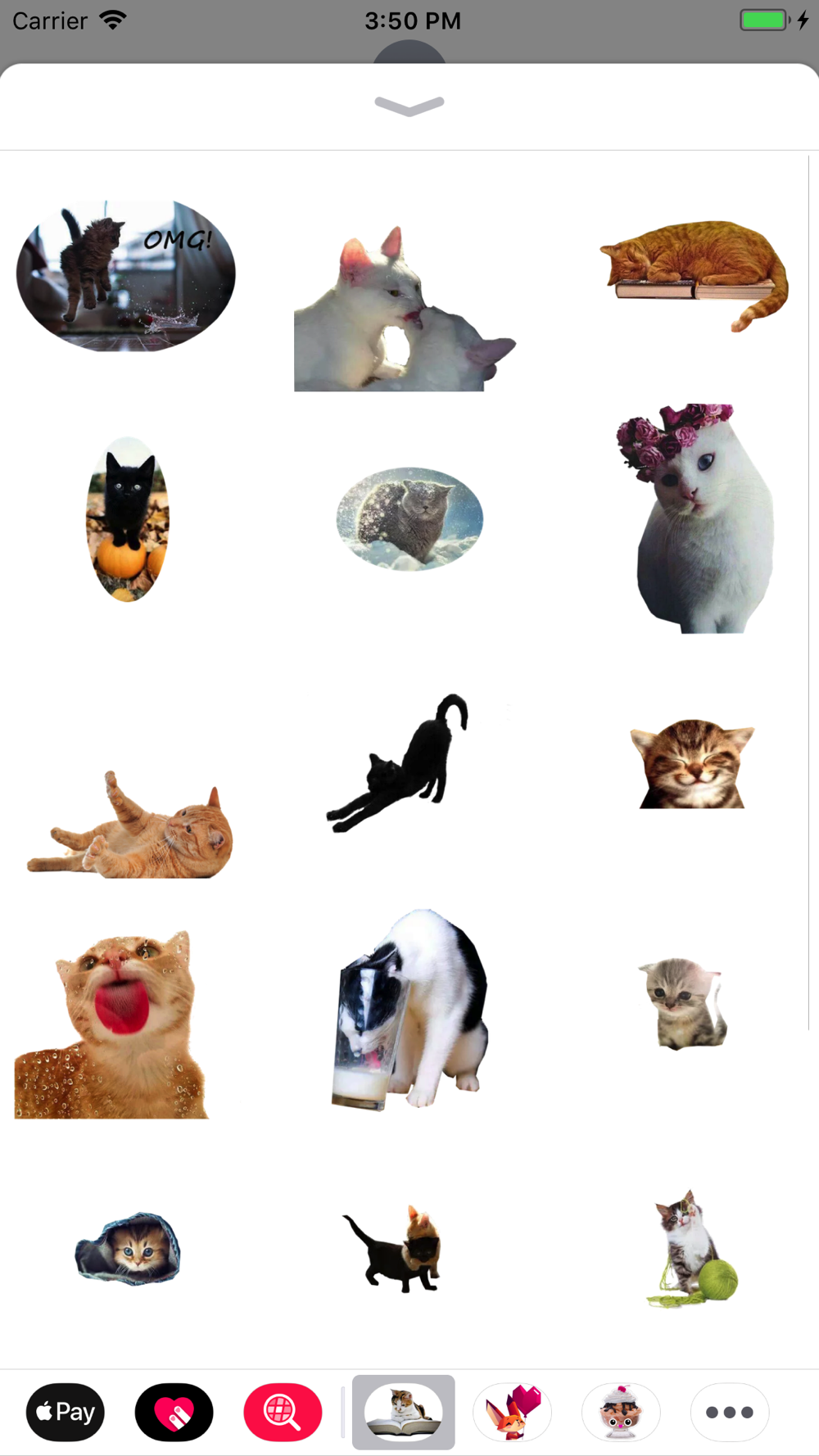The height and width of the screenshot is (1456, 819).
Task: Pick cat with head in milk glass
Action: click(410, 1009)
